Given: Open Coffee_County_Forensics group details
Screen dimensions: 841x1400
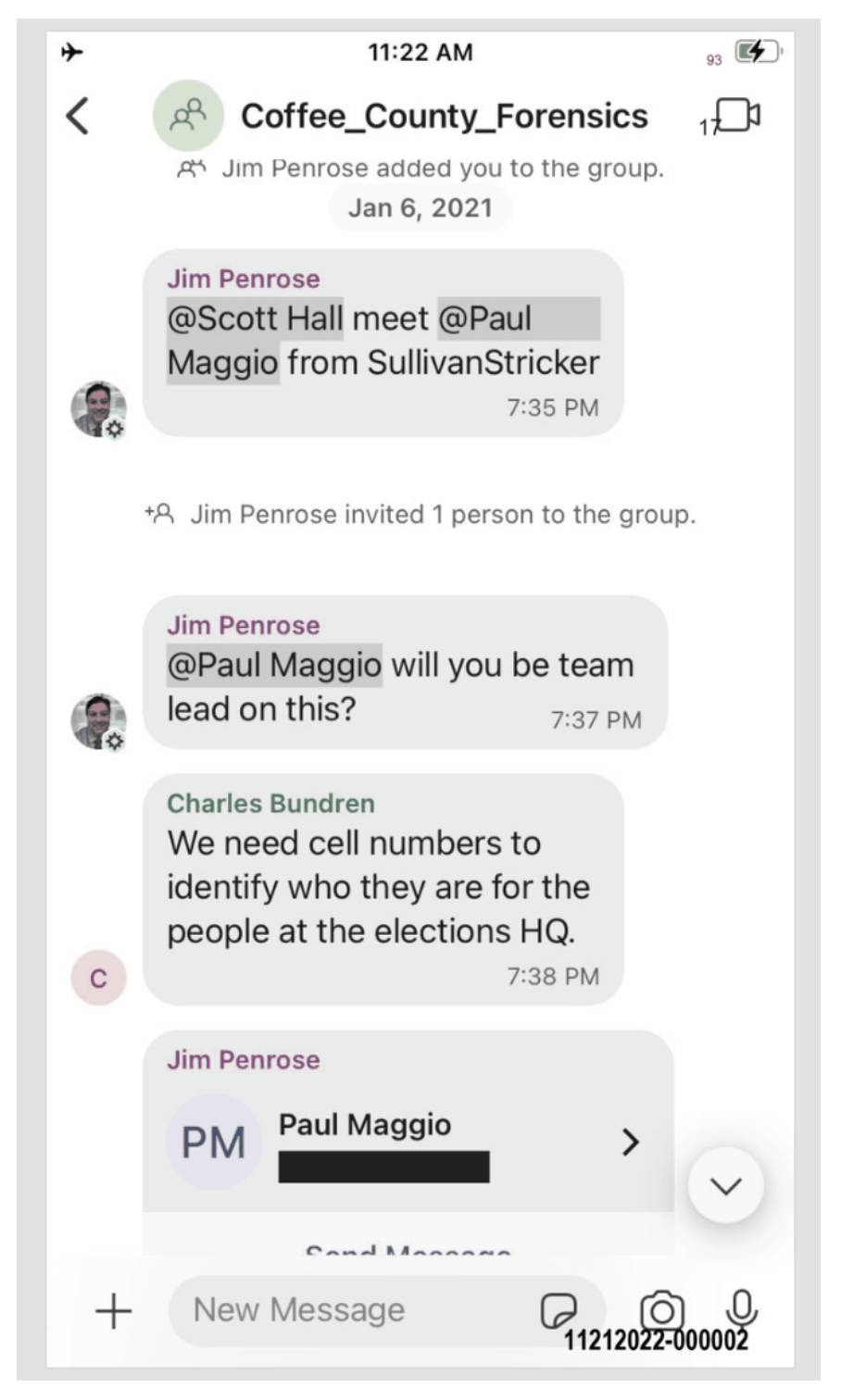Looking at the screenshot, I should [x=444, y=117].
